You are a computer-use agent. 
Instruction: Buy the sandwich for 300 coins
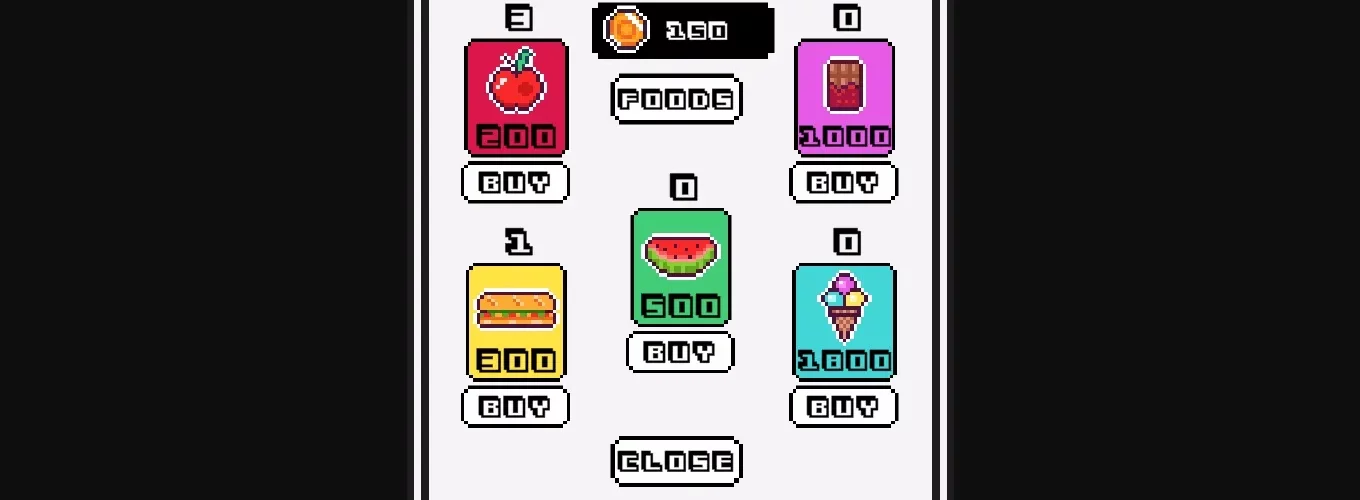(515, 407)
